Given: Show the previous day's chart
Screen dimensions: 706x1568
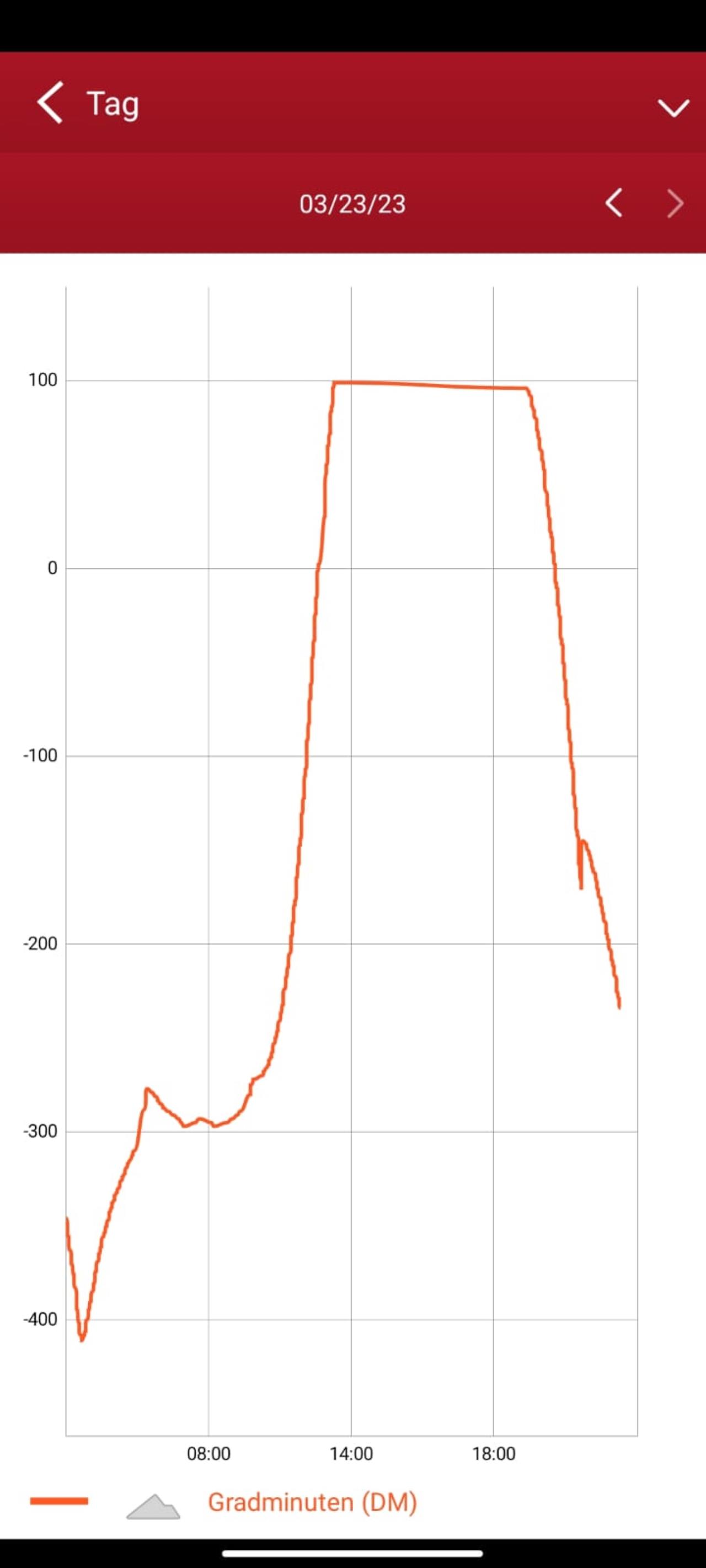Looking at the screenshot, I should (x=614, y=203).
